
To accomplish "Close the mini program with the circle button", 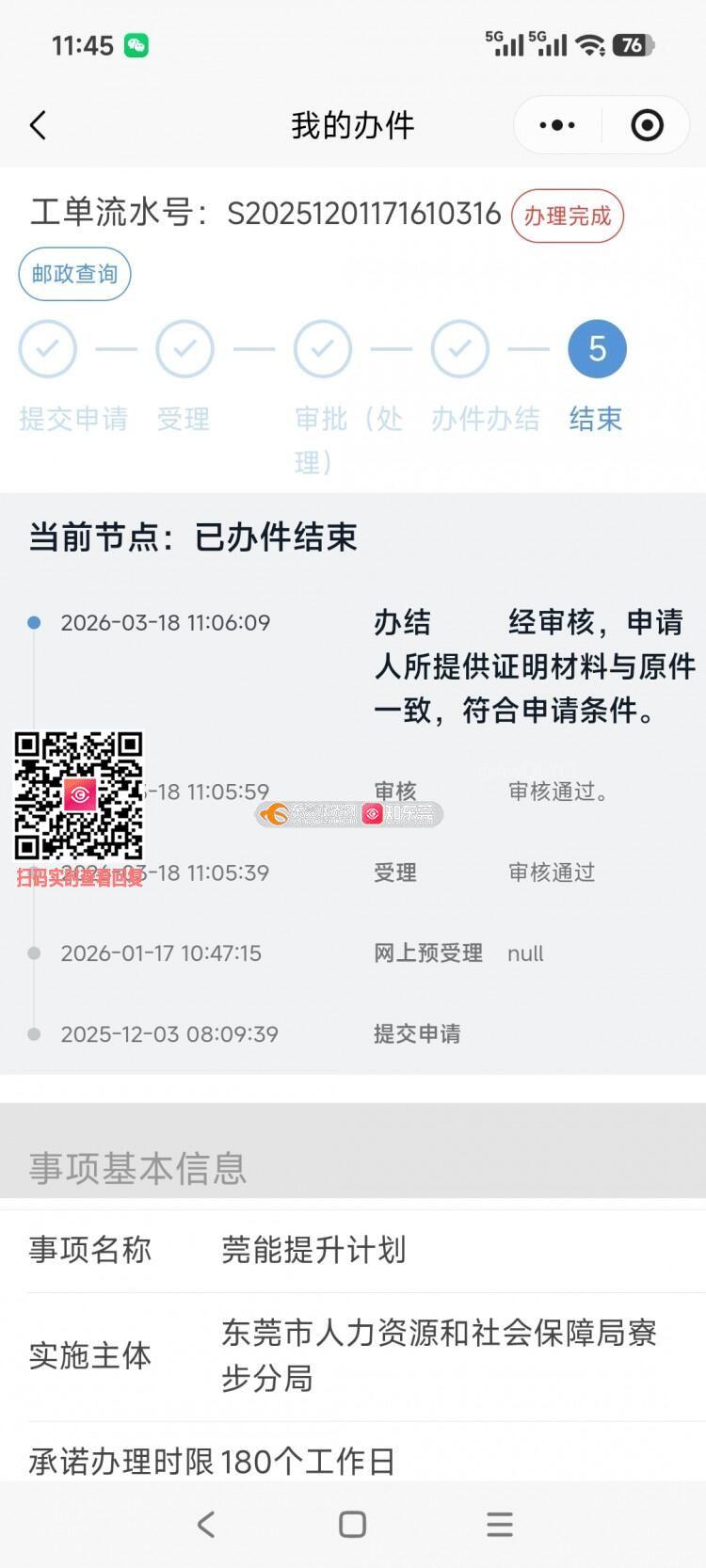I will 647,125.
